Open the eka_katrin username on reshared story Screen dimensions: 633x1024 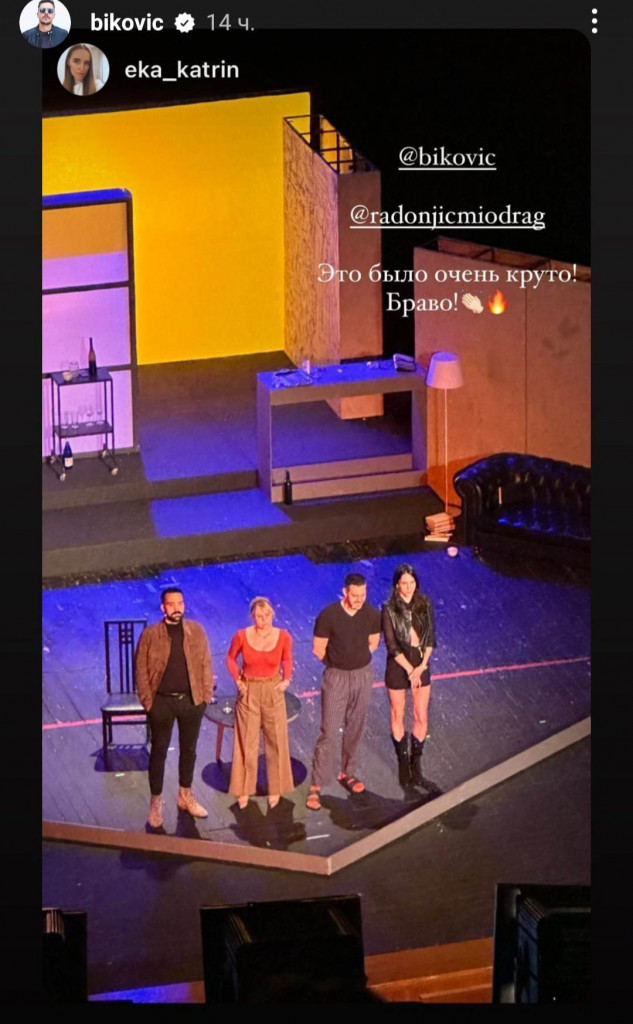click(181, 69)
